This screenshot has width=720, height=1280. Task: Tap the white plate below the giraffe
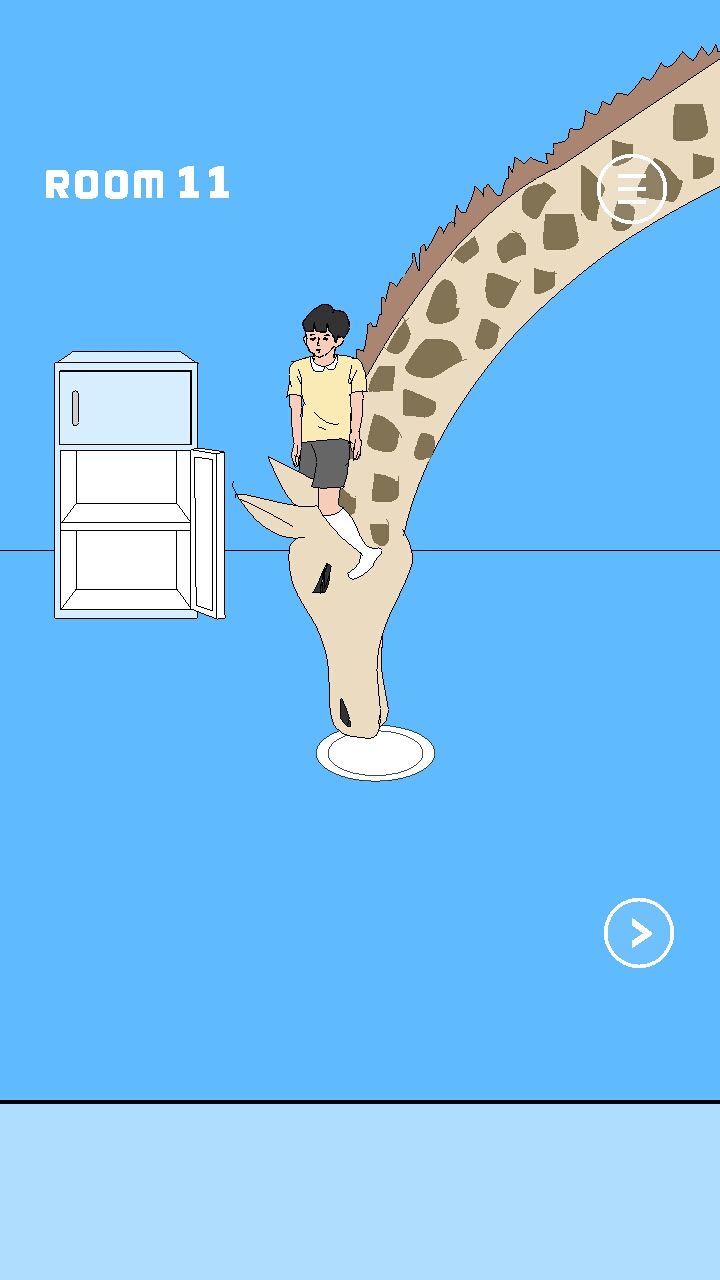373,755
